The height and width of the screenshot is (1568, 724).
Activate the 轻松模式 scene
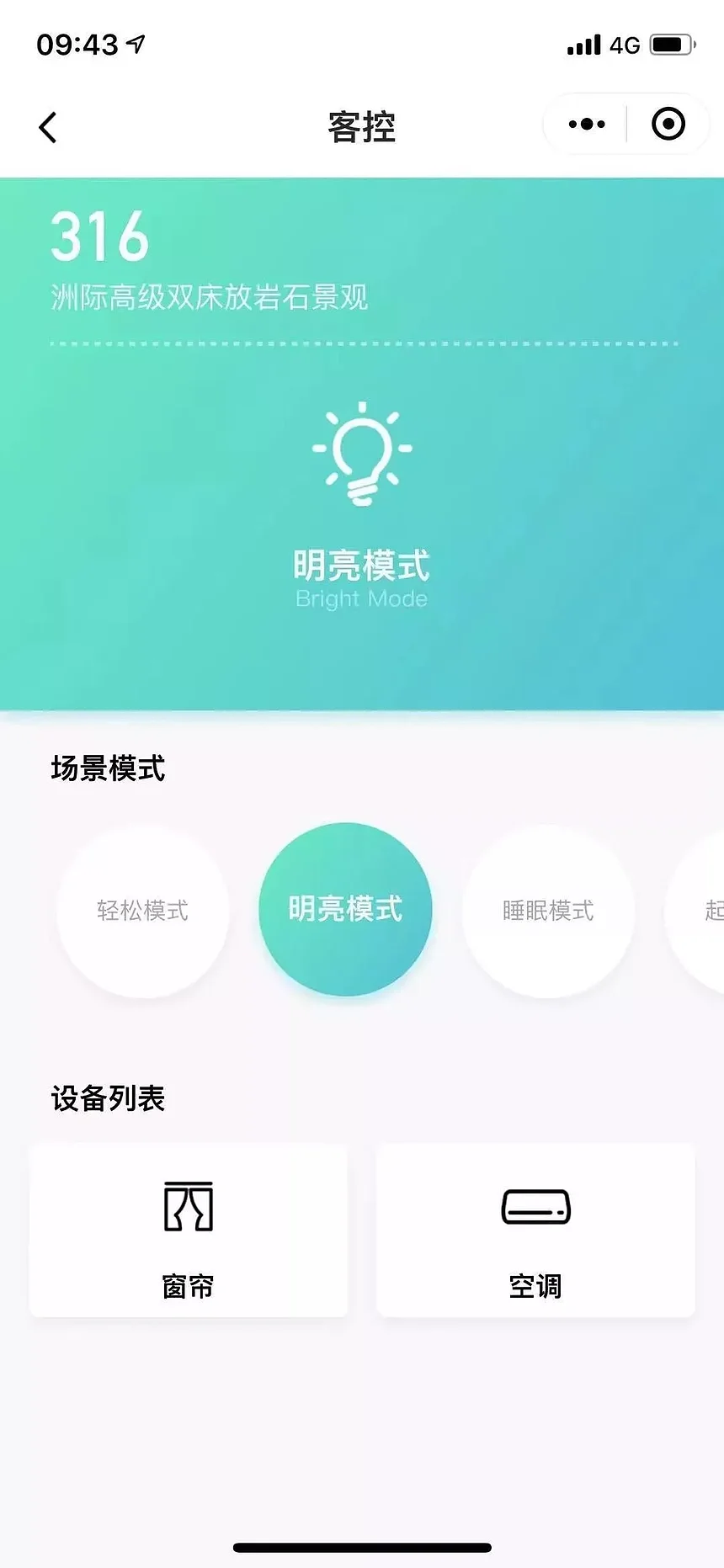coord(143,911)
